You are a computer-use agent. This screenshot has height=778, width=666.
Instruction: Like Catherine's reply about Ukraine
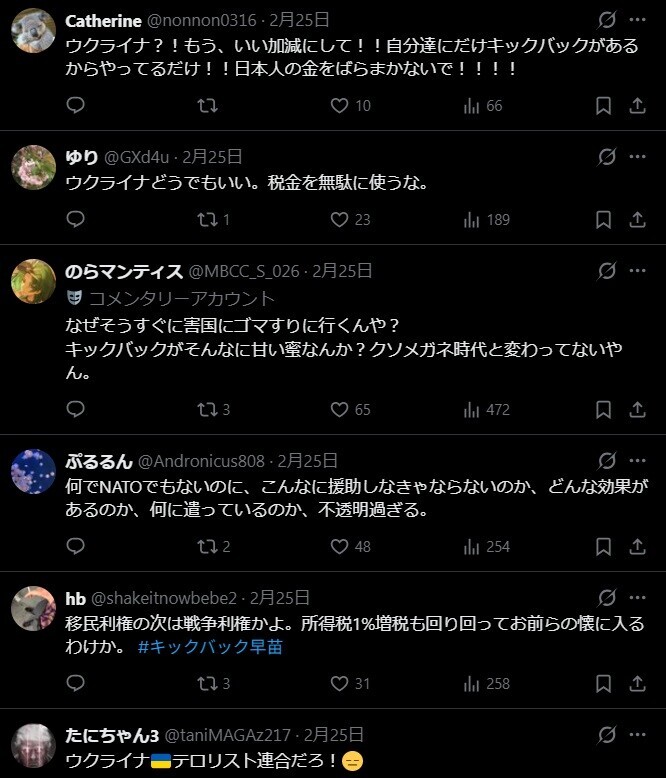[350, 106]
